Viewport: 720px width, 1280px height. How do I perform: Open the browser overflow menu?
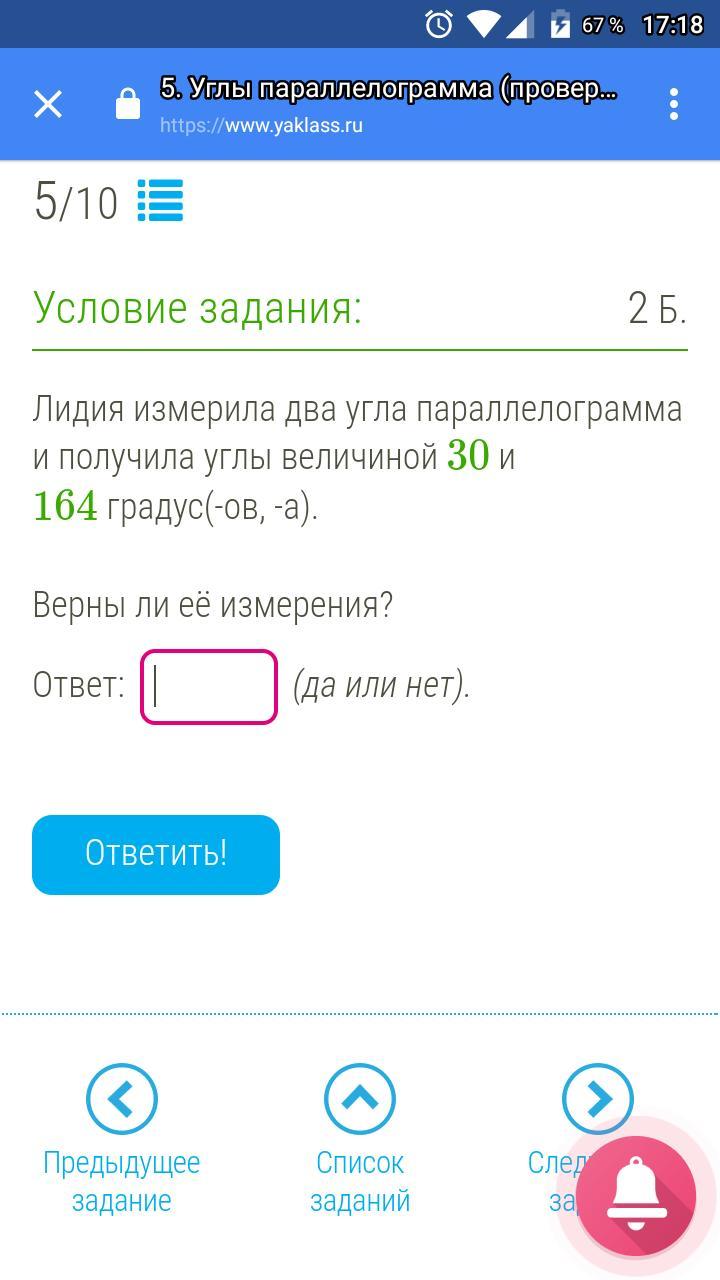(674, 104)
